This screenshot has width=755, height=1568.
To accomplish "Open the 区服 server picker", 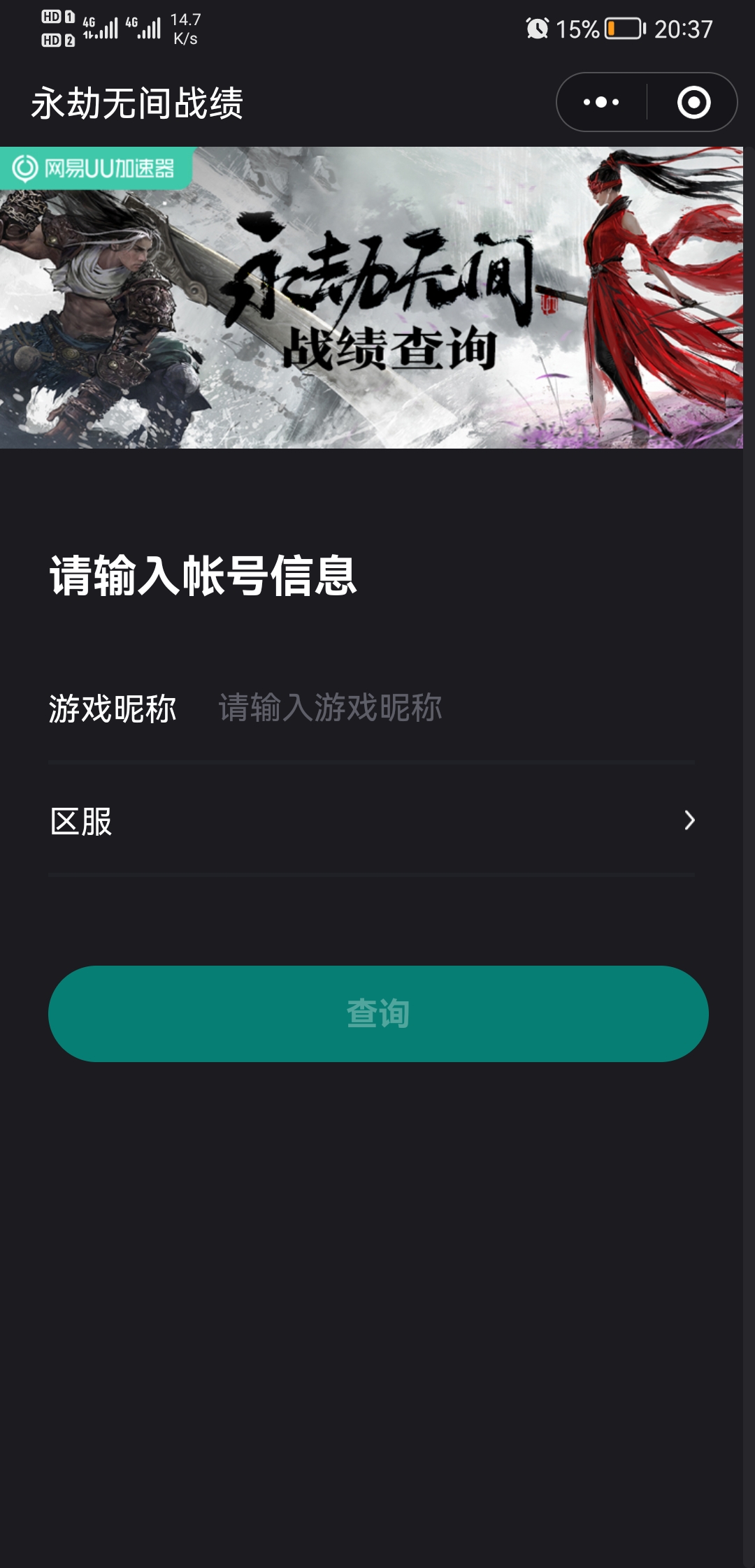I will click(372, 820).
